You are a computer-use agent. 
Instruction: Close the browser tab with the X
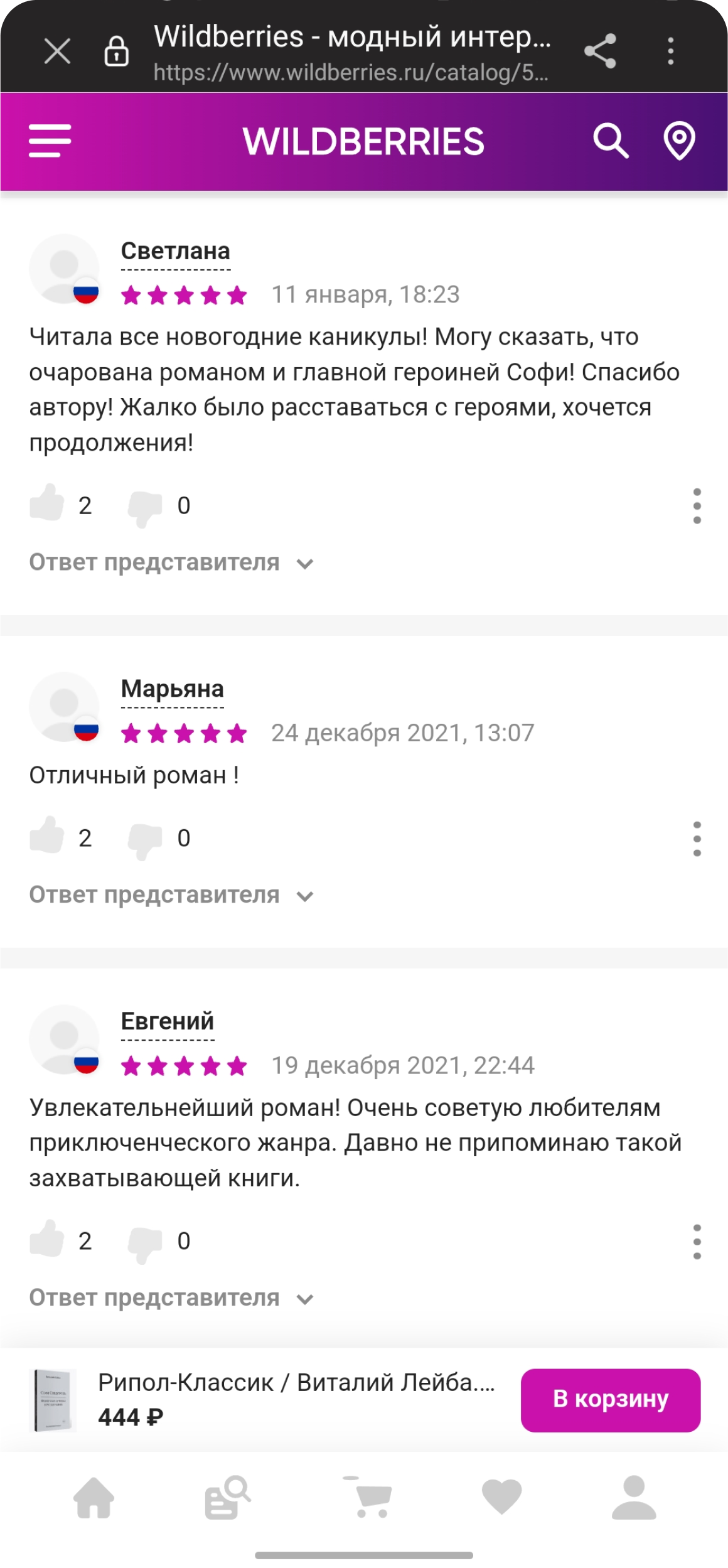point(57,51)
